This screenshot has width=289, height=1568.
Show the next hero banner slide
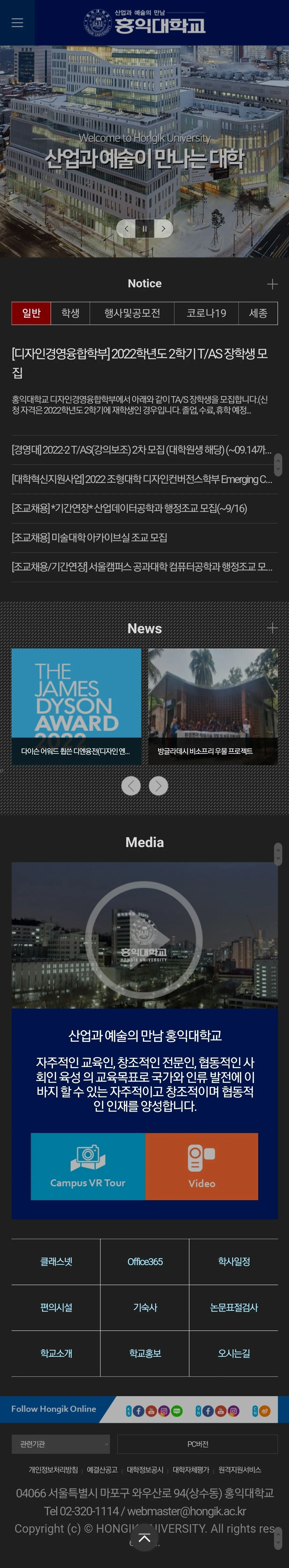(163, 229)
